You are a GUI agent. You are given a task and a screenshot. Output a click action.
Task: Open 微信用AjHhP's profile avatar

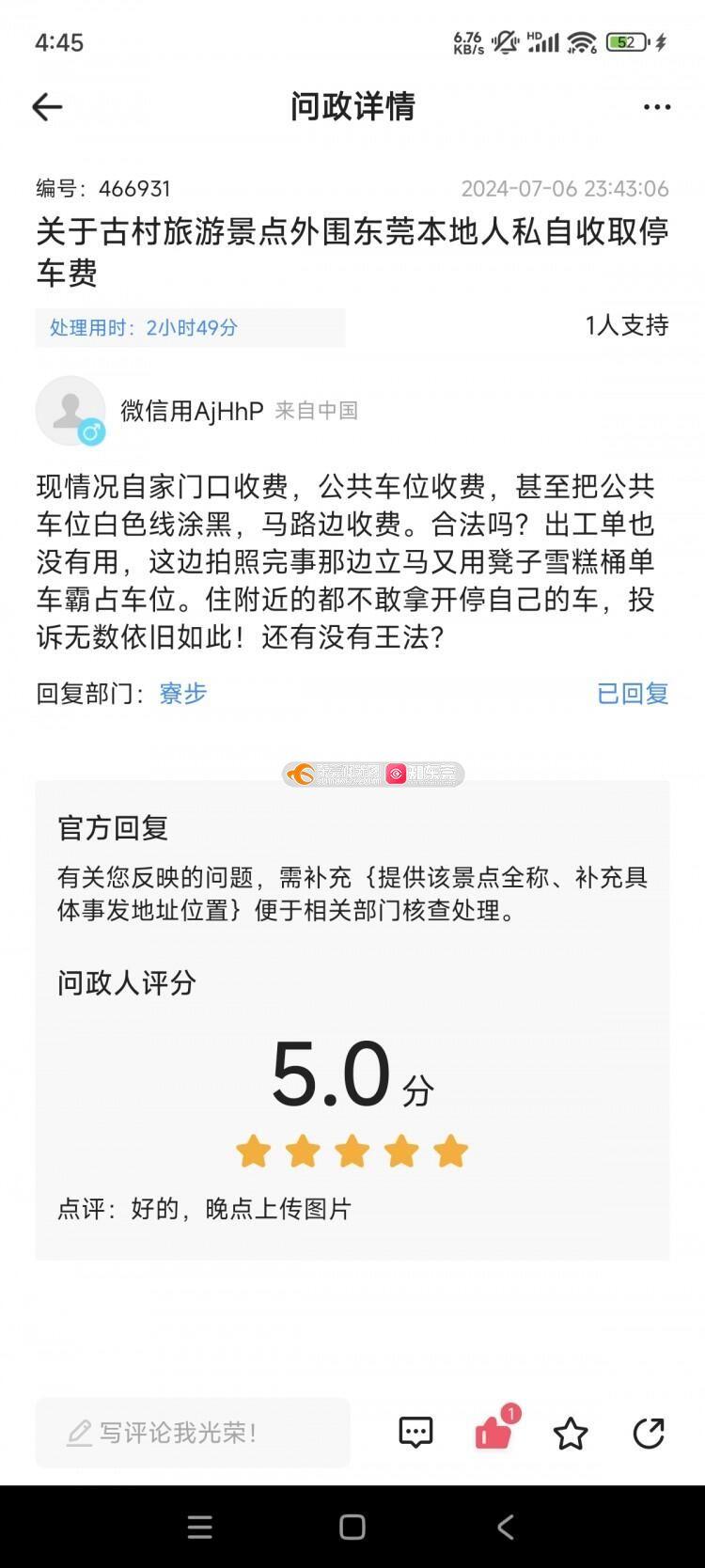coord(70,411)
